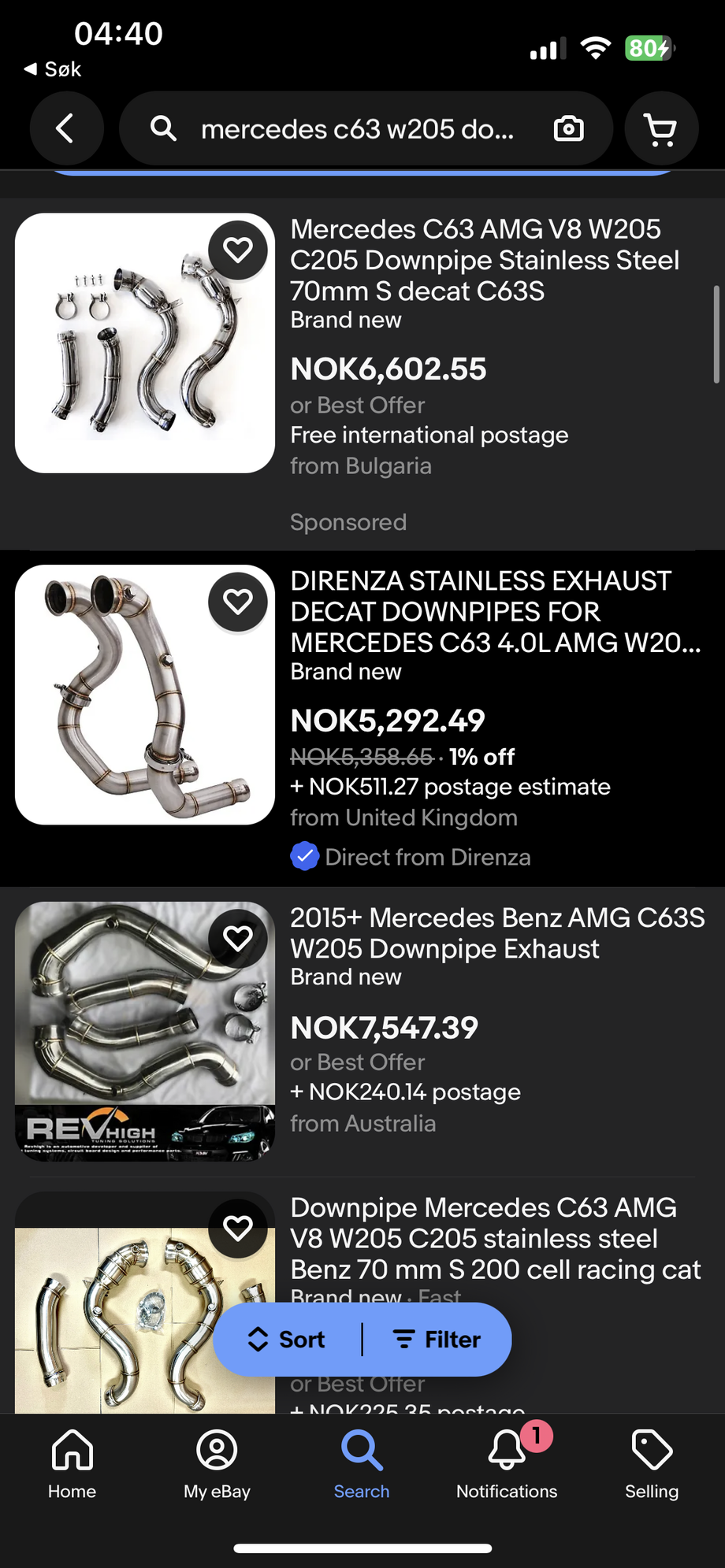
Task: Select the Search tab
Action: [362, 1463]
